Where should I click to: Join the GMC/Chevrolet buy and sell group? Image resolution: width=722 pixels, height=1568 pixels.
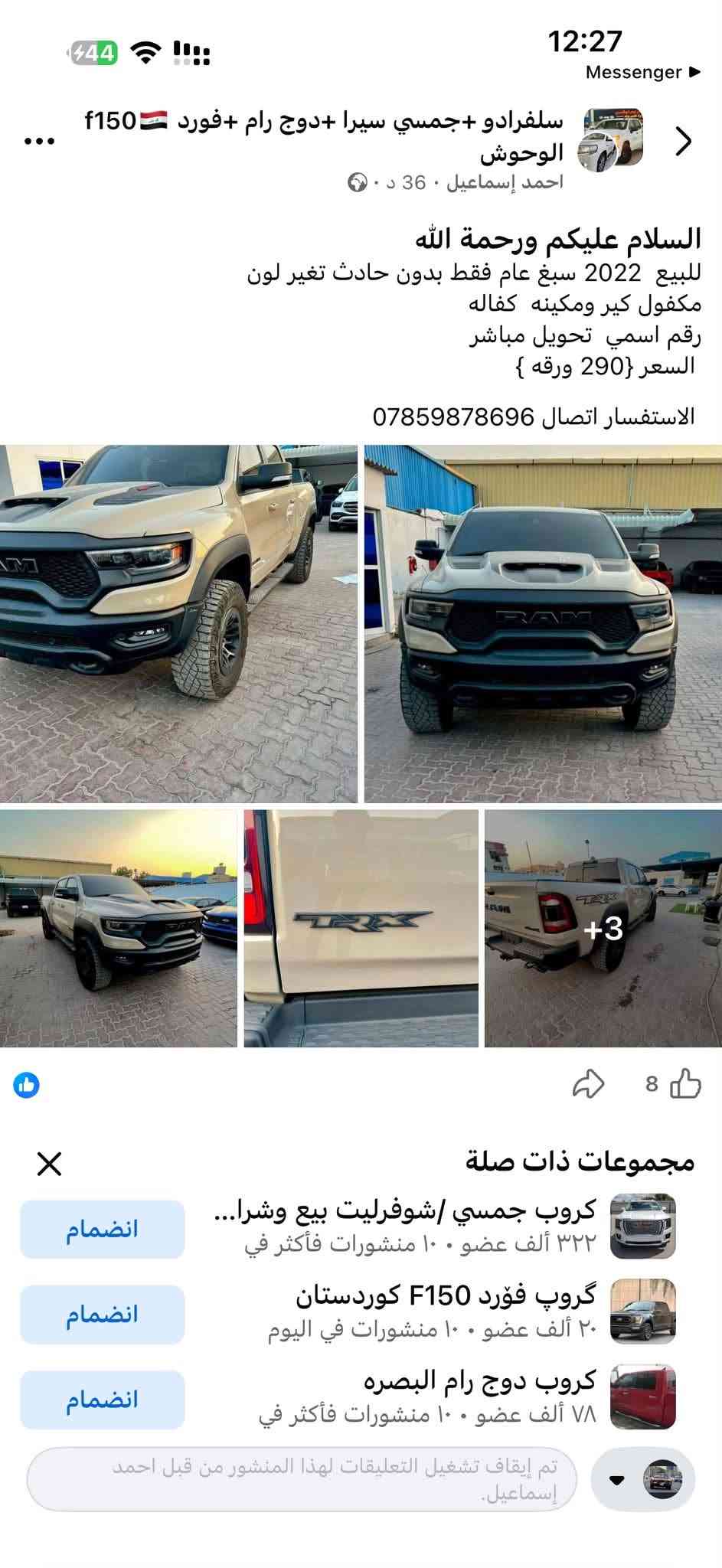tap(102, 1229)
